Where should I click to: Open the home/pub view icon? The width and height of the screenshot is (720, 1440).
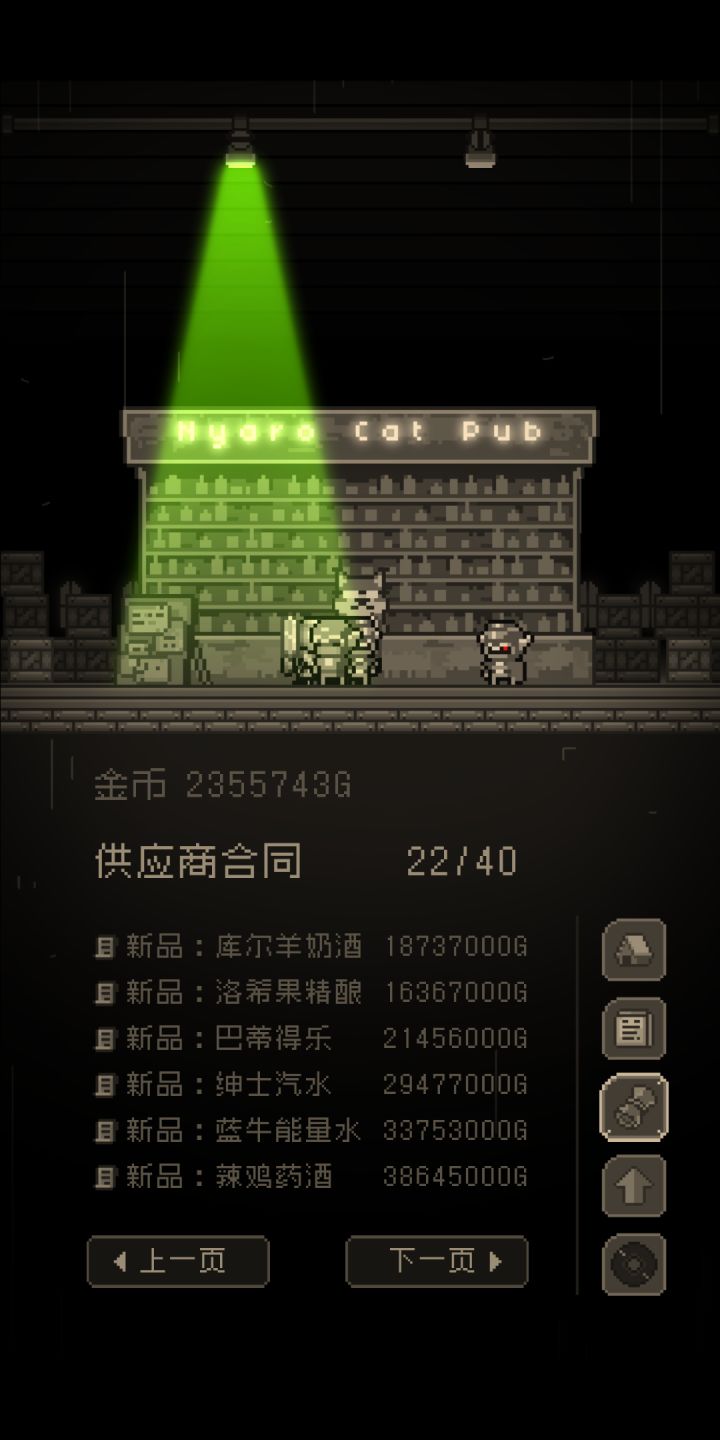click(636, 950)
